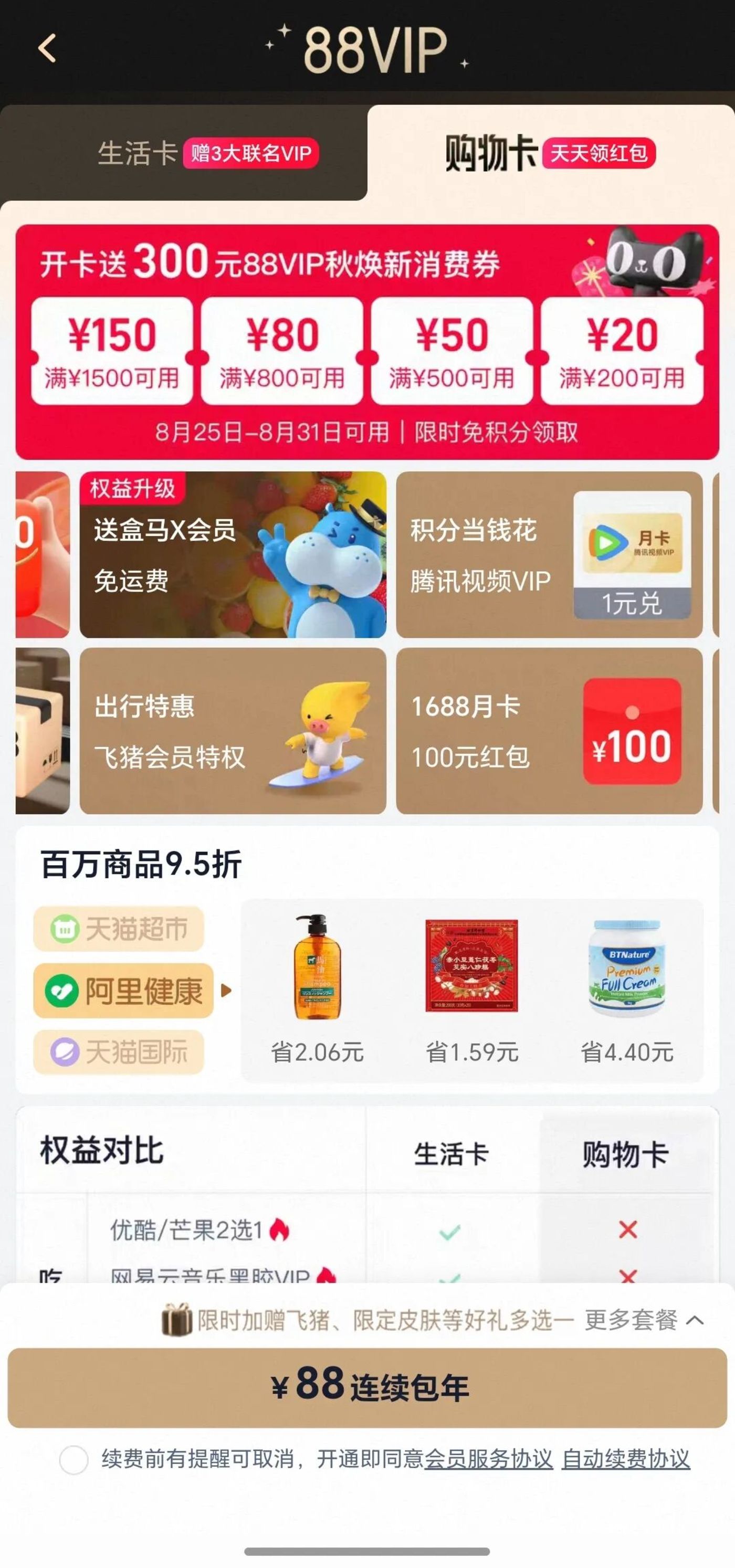Select the ¥20 满¥200可用 coupon
This screenshot has width=735, height=1568.
coord(622,351)
